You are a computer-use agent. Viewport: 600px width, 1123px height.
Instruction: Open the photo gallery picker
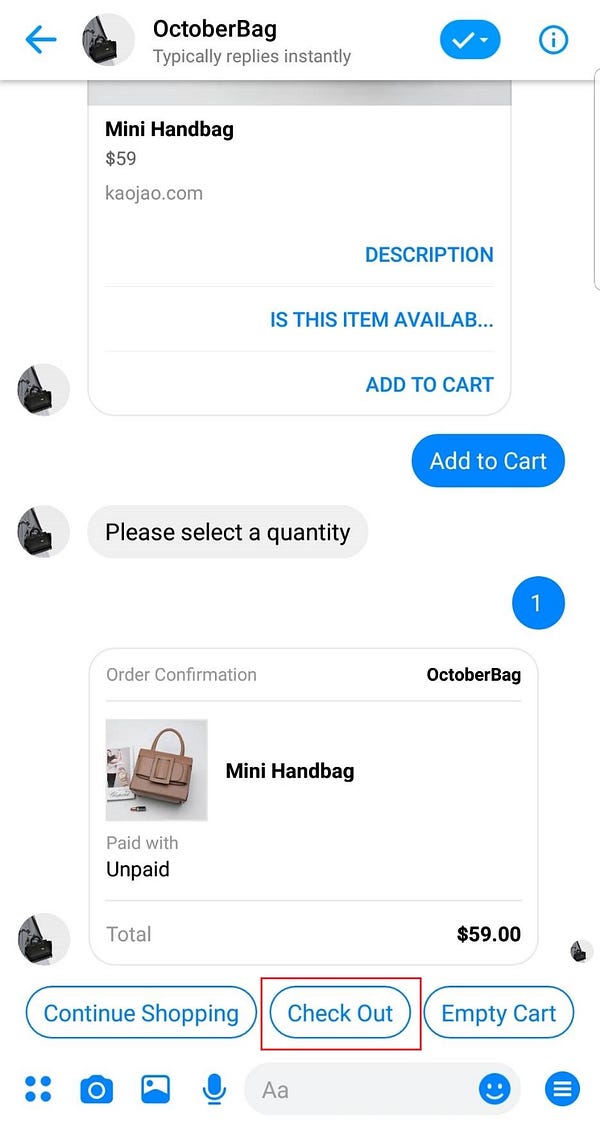[x=155, y=1089]
